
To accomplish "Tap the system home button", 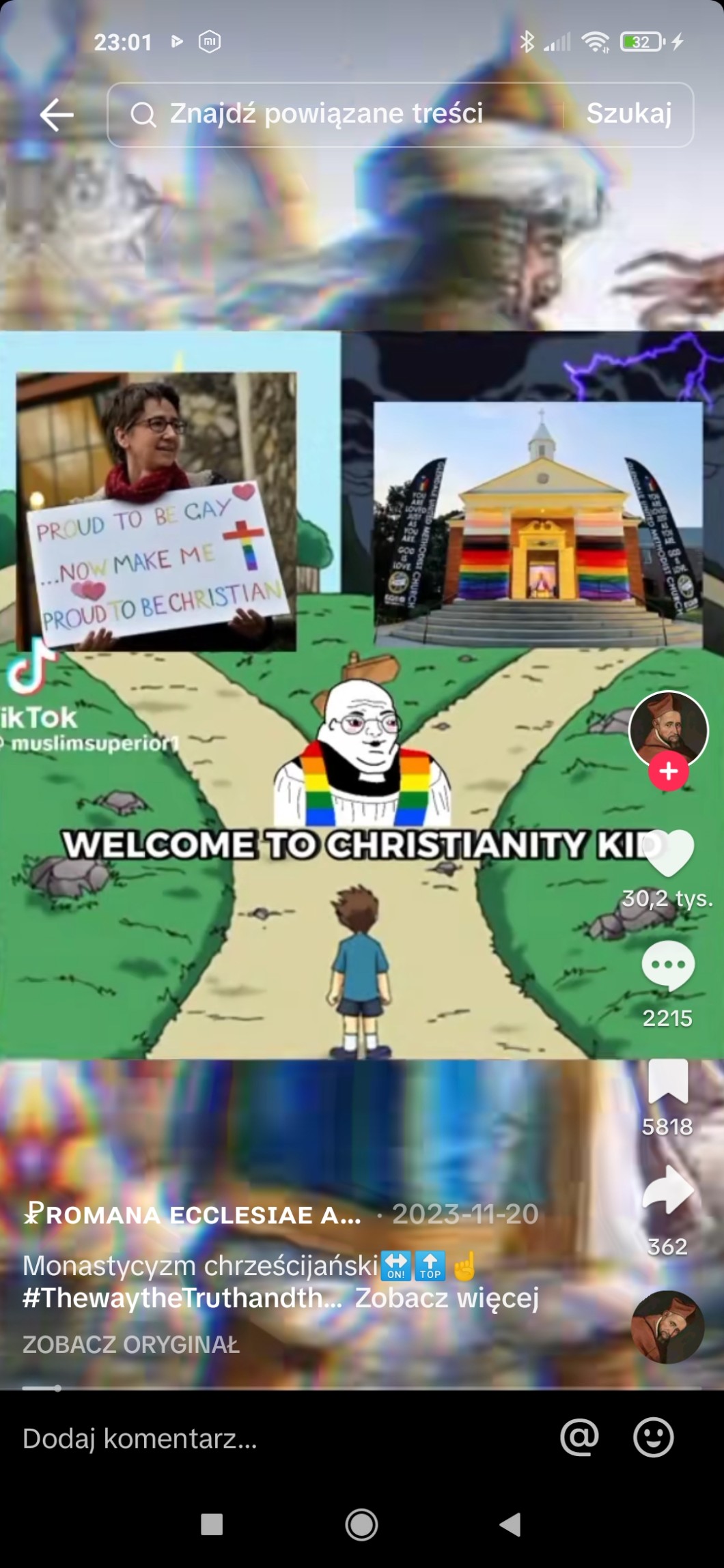I will 361,1524.
